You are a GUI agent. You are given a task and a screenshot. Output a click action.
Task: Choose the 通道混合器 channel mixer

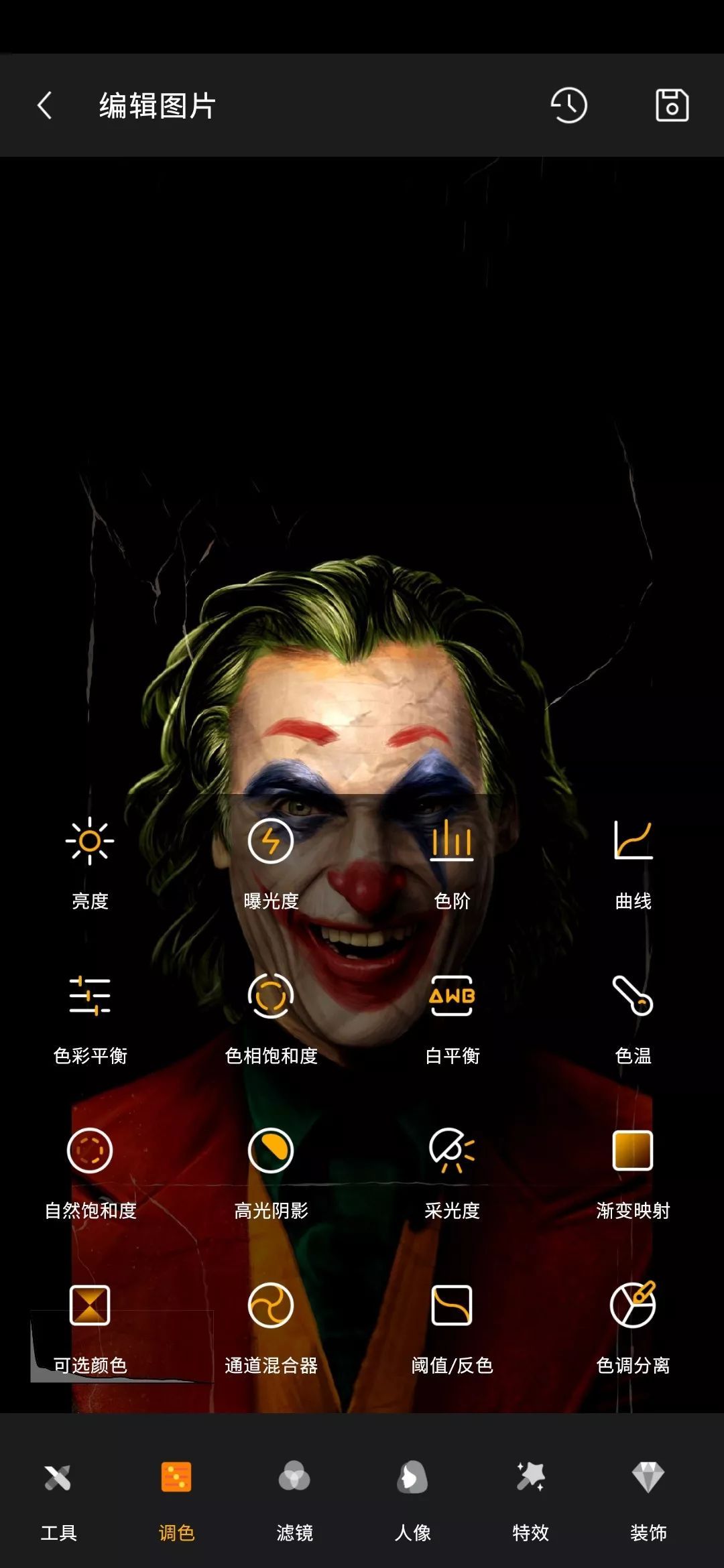[x=271, y=1325]
